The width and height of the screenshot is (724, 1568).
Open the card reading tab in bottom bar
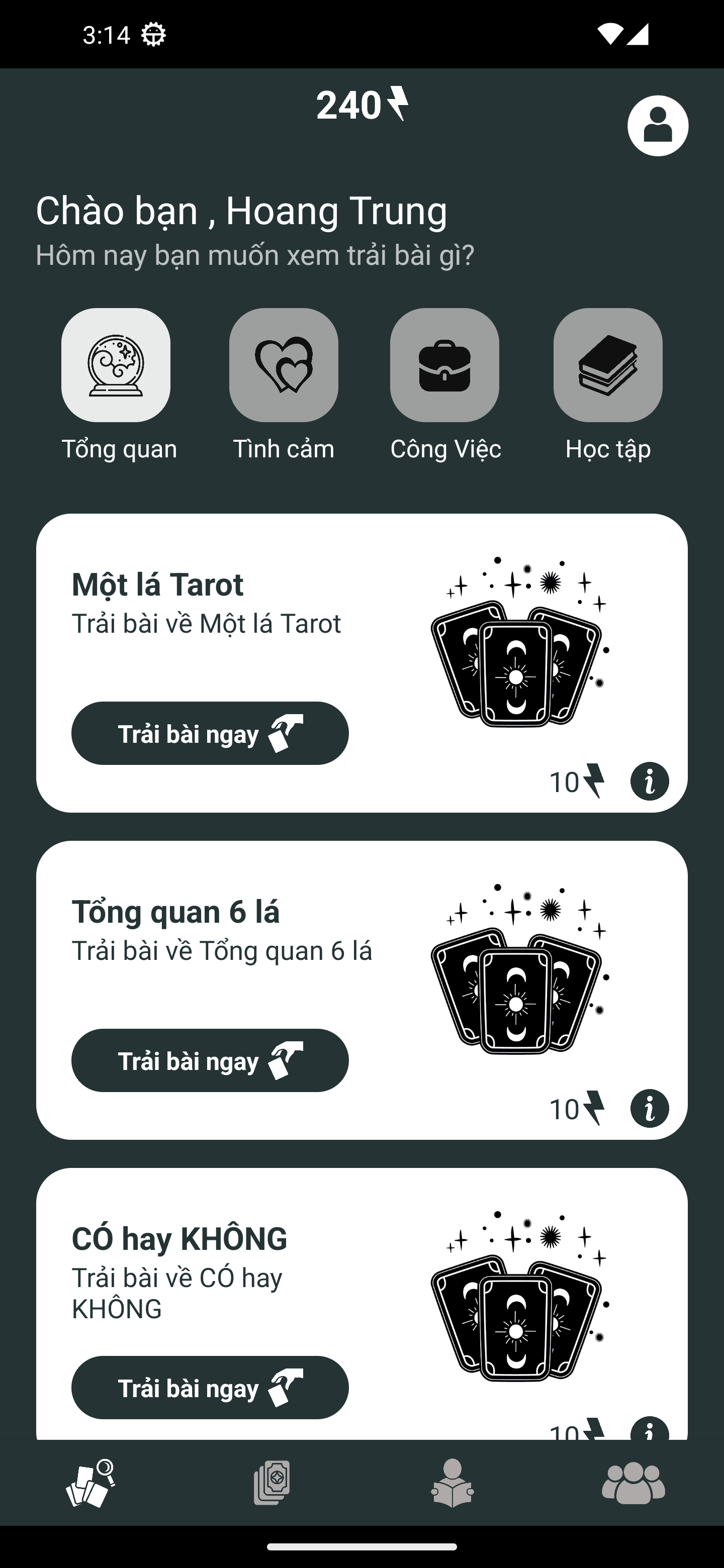[x=90, y=1483]
